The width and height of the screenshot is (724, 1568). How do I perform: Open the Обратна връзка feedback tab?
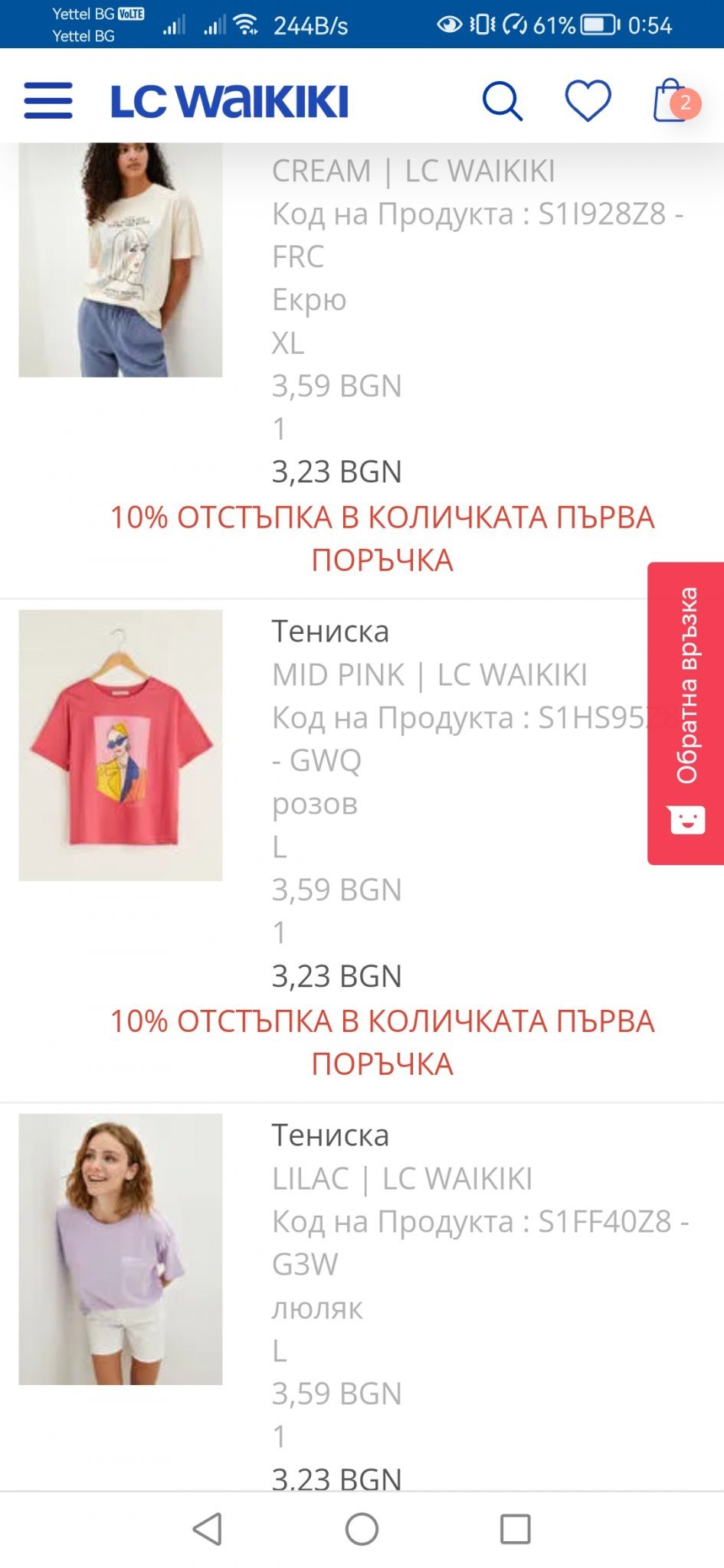coord(686,714)
